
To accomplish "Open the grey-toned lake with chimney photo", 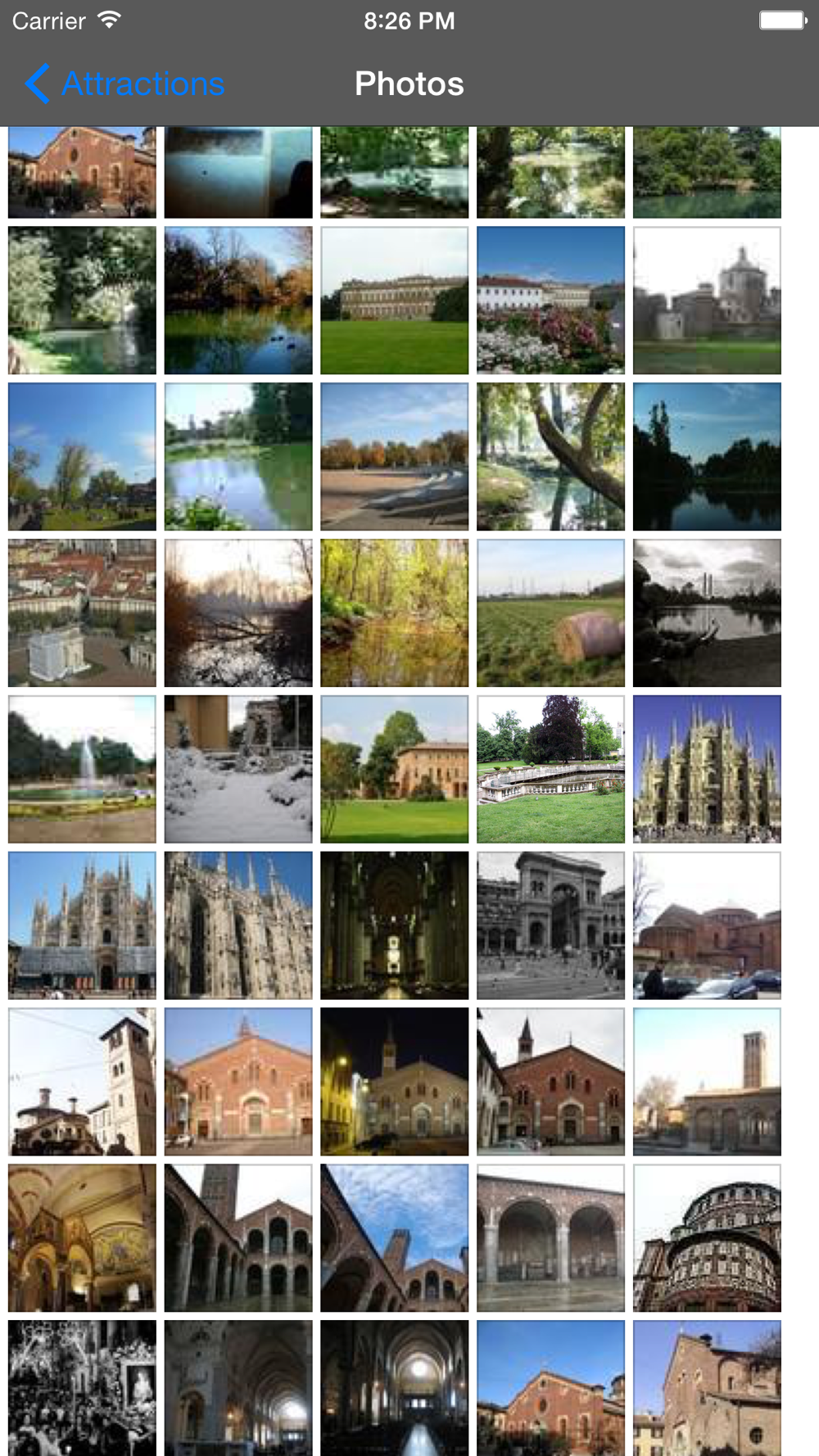I will point(707,613).
